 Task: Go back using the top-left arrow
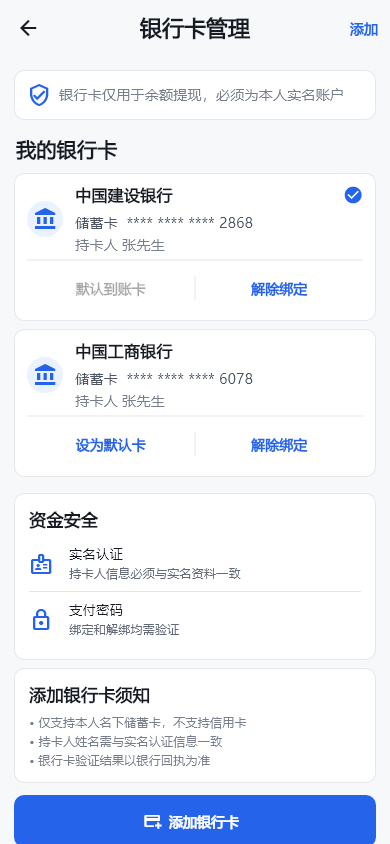tap(28, 29)
